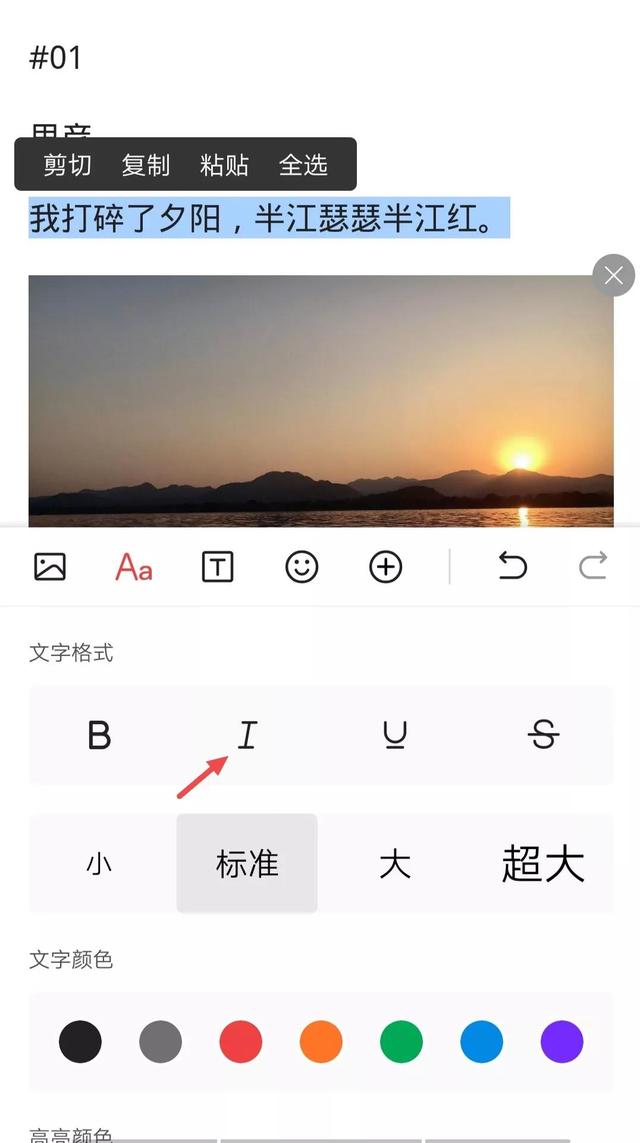Toggle the Aa text format panel
The image size is (640, 1143).
coord(134,567)
